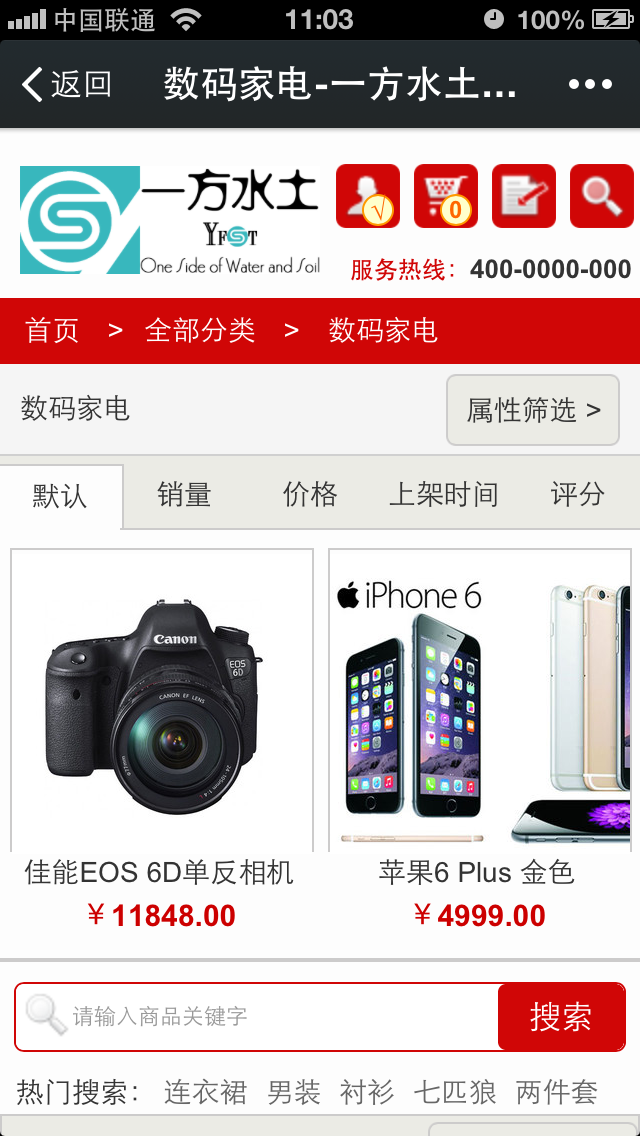This screenshot has width=640, height=1136.
Task: Open the shopping cart icon
Action: [445, 196]
